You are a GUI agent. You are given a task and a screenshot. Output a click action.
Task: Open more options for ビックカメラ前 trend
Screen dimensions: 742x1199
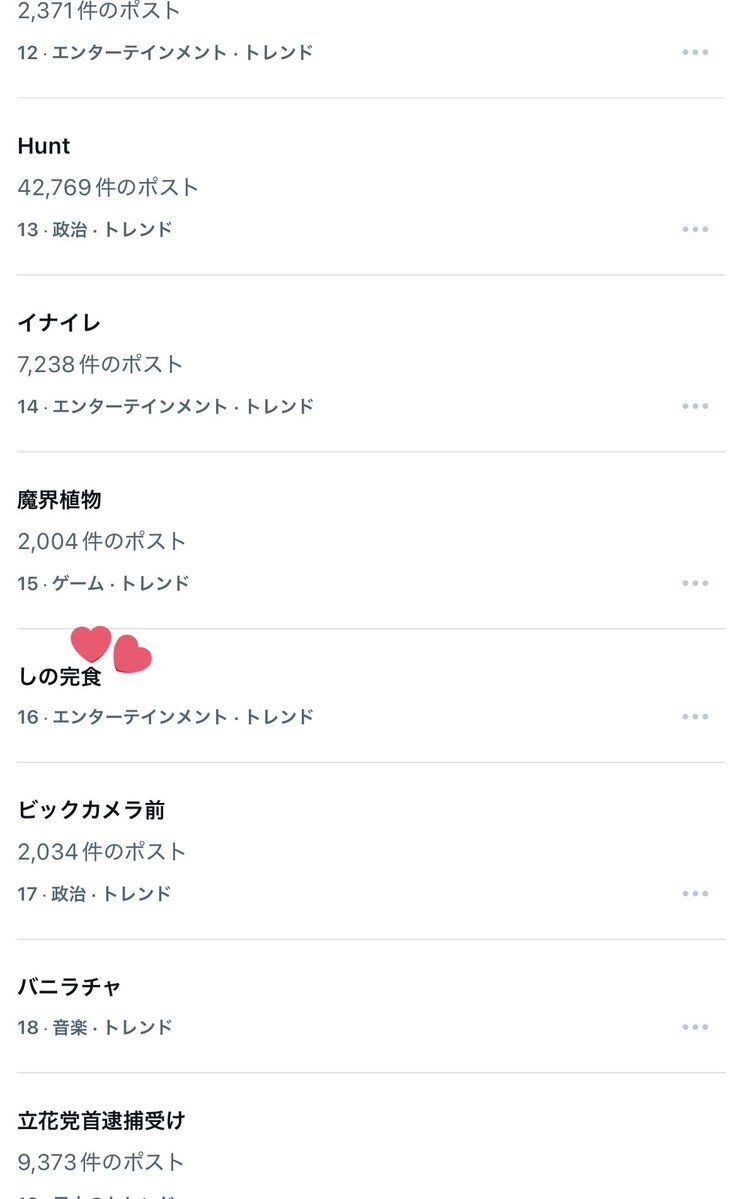click(x=695, y=894)
